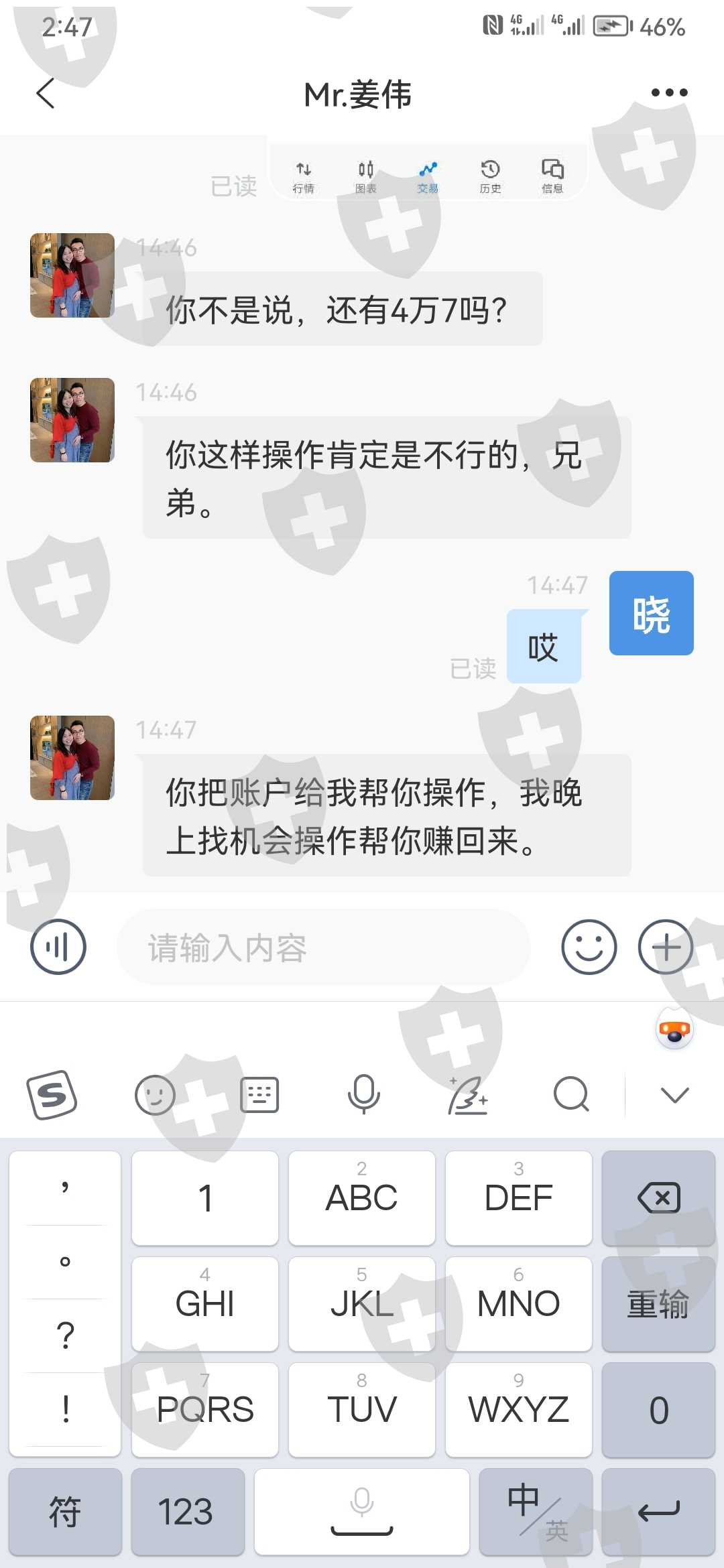724x1568 pixels.
Task: Tap my own 晓 avatar
Action: click(651, 613)
